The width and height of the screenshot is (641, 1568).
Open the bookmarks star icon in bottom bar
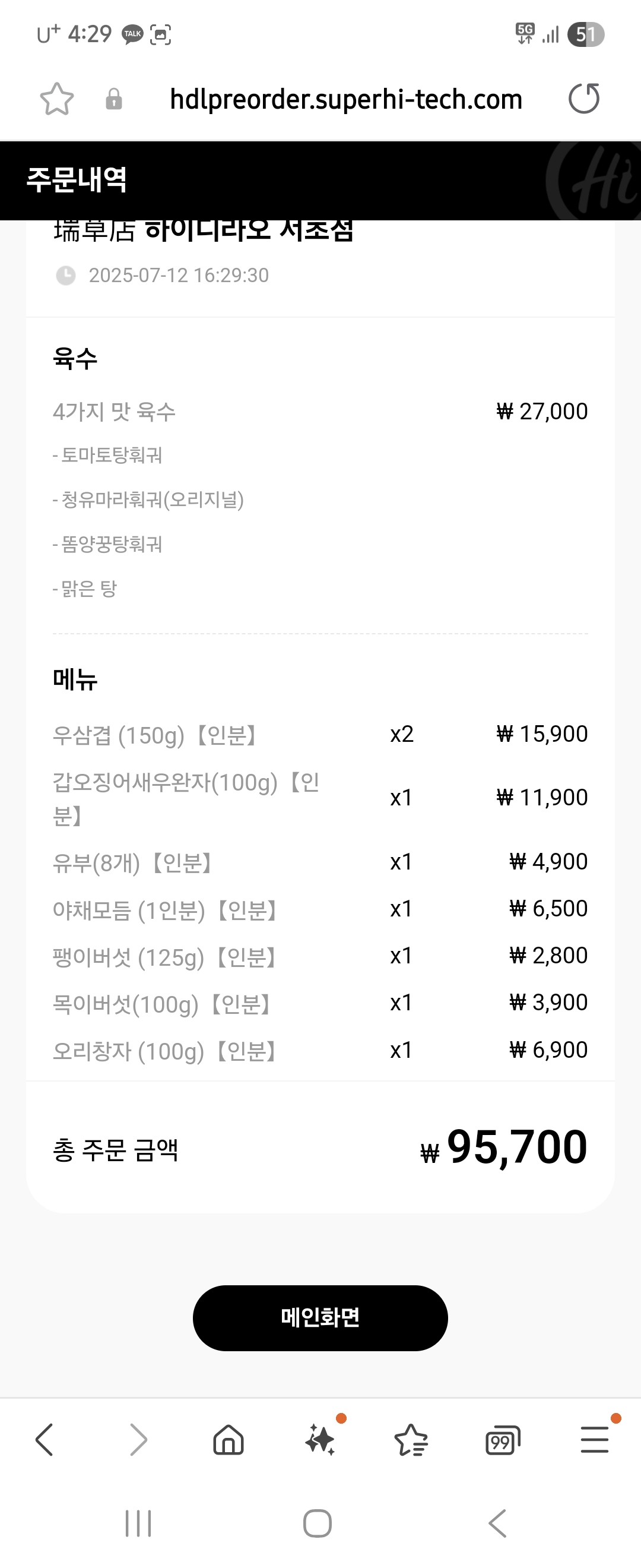(411, 1440)
